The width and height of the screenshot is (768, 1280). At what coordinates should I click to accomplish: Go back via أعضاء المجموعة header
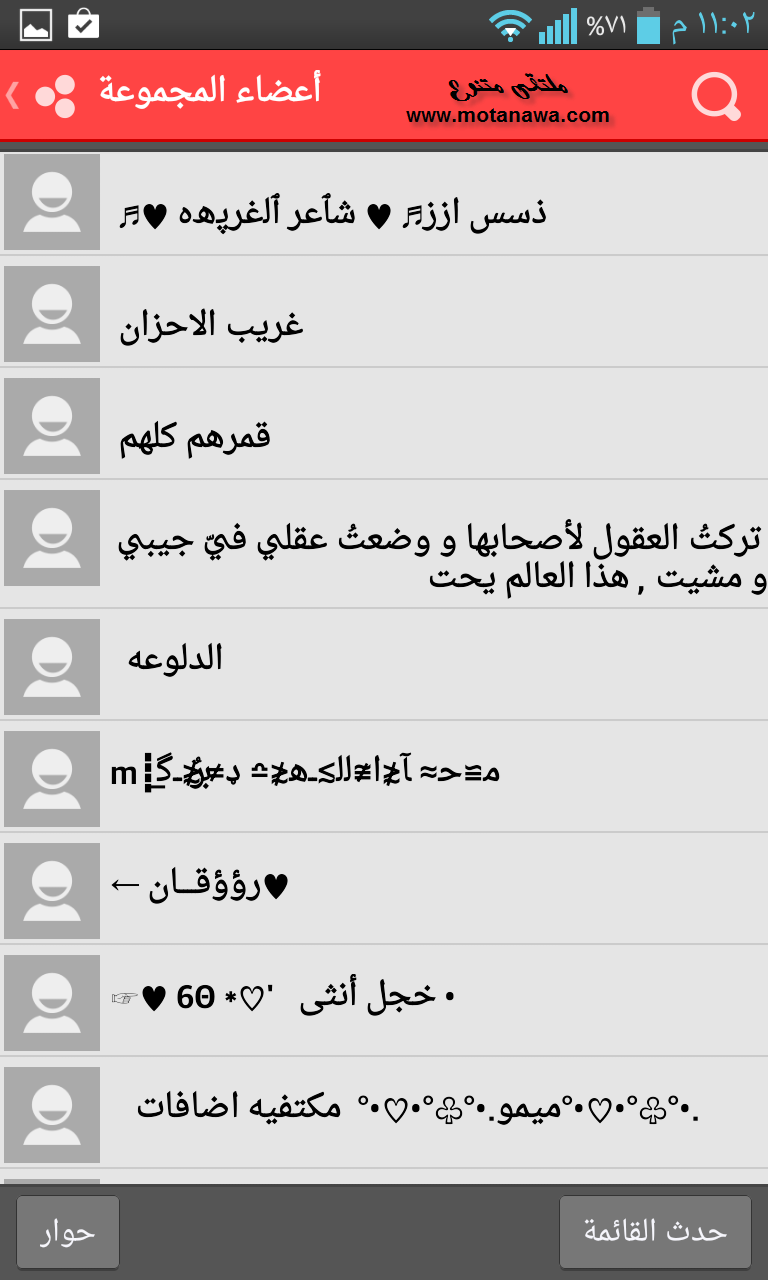click(164, 93)
